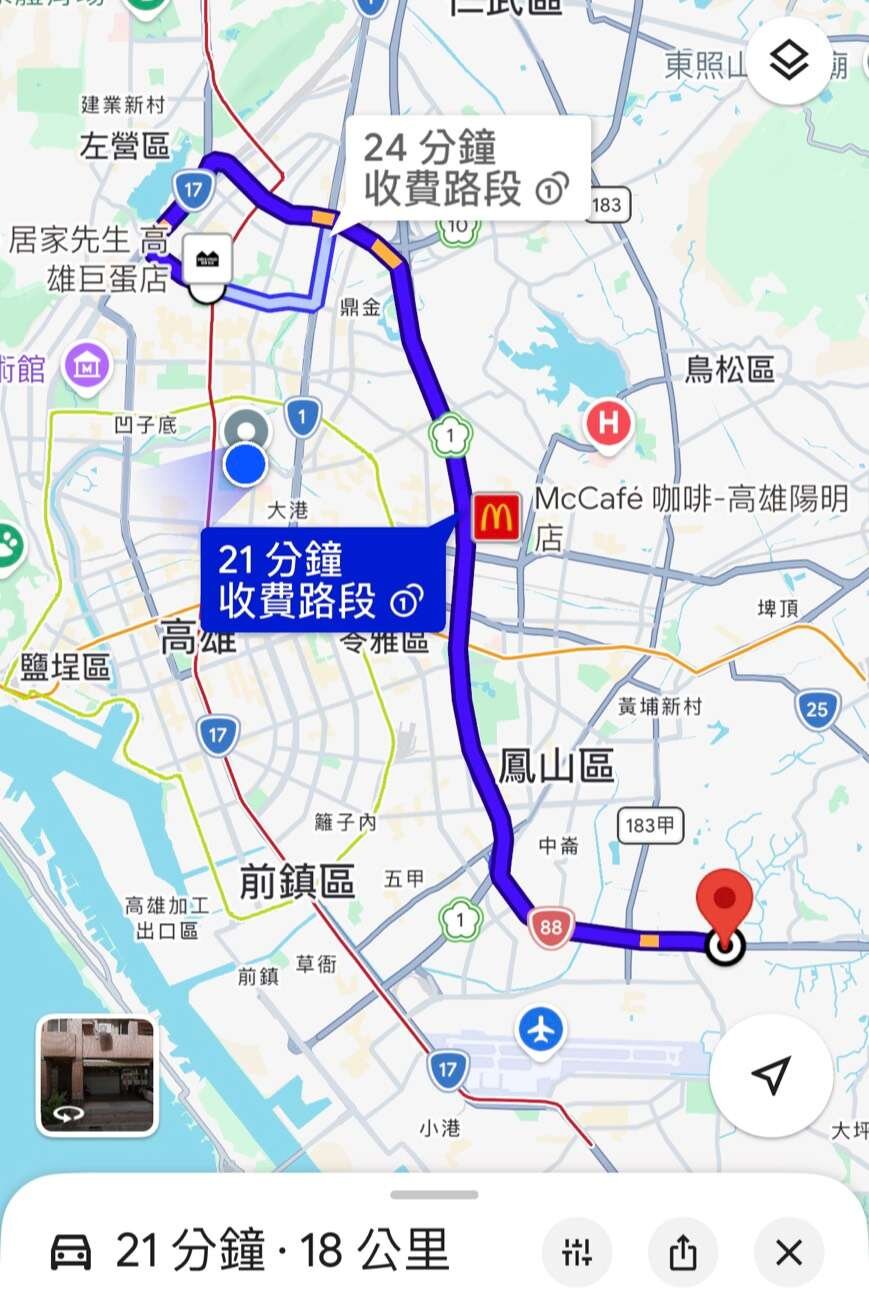Open the airport marker
The height and width of the screenshot is (1312, 869).
541,1030
